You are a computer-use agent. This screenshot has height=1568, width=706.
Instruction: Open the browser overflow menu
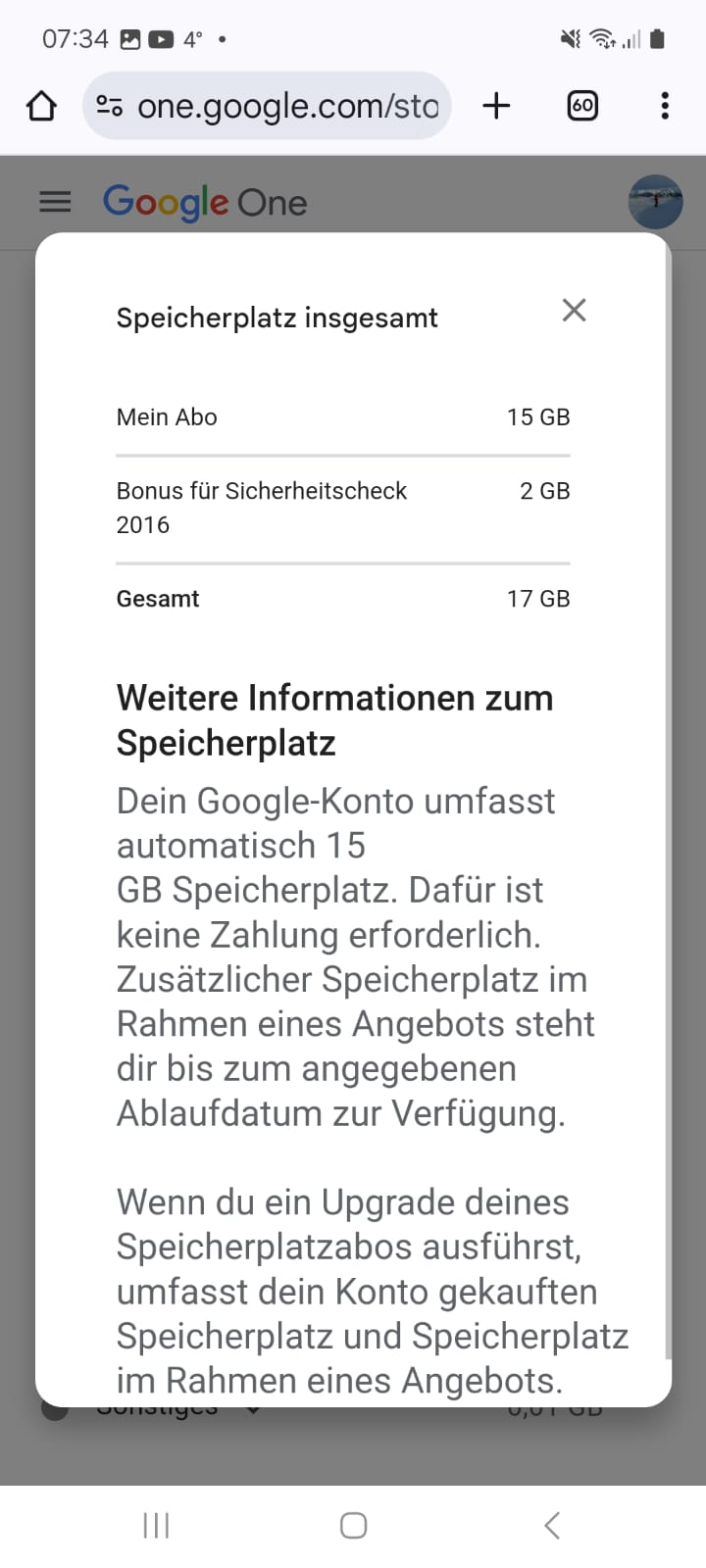[665, 106]
